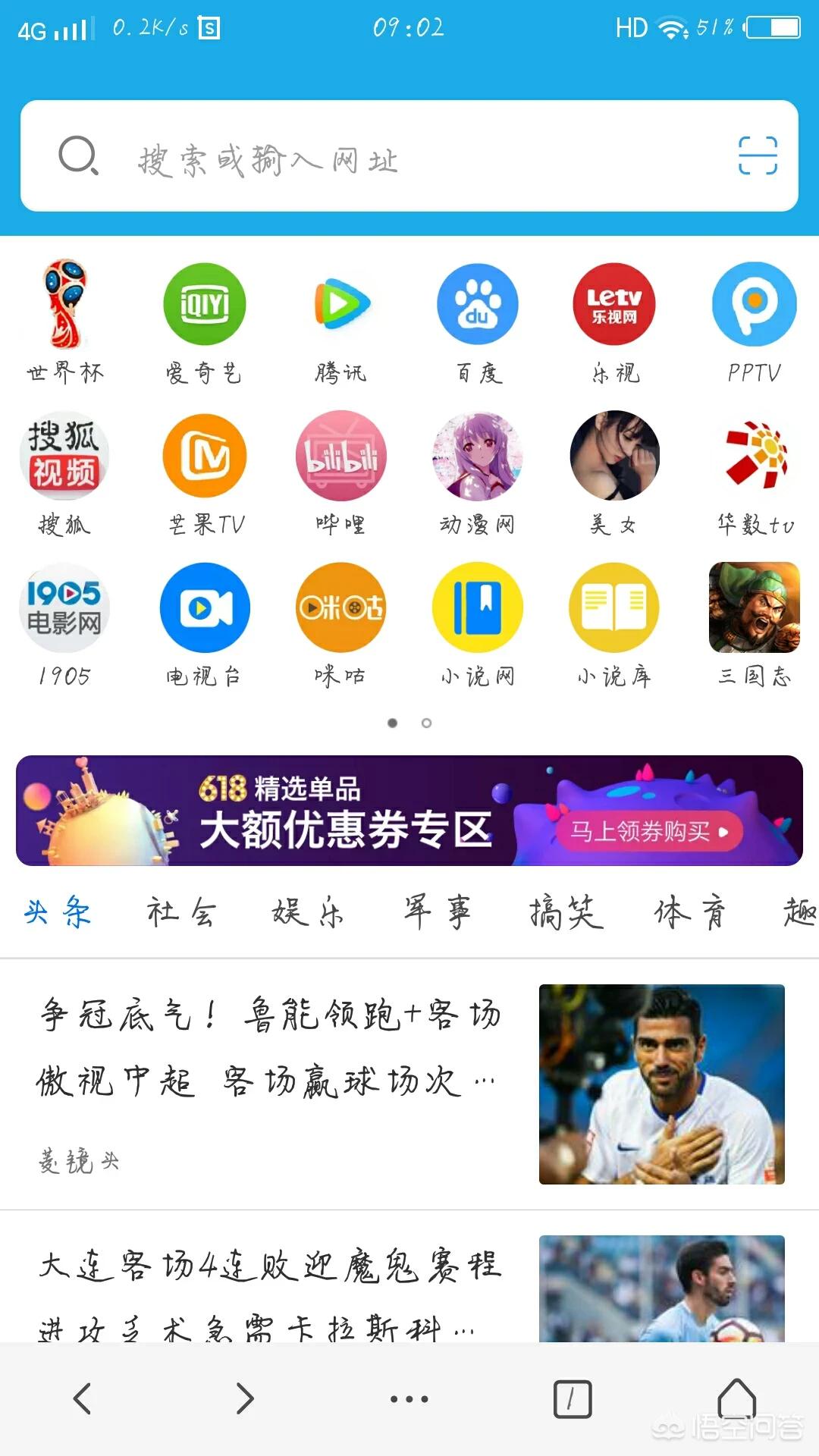The image size is (819, 1456).
Task: Open the 咪咕 shortcut icon
Action: tap(340, 608)
